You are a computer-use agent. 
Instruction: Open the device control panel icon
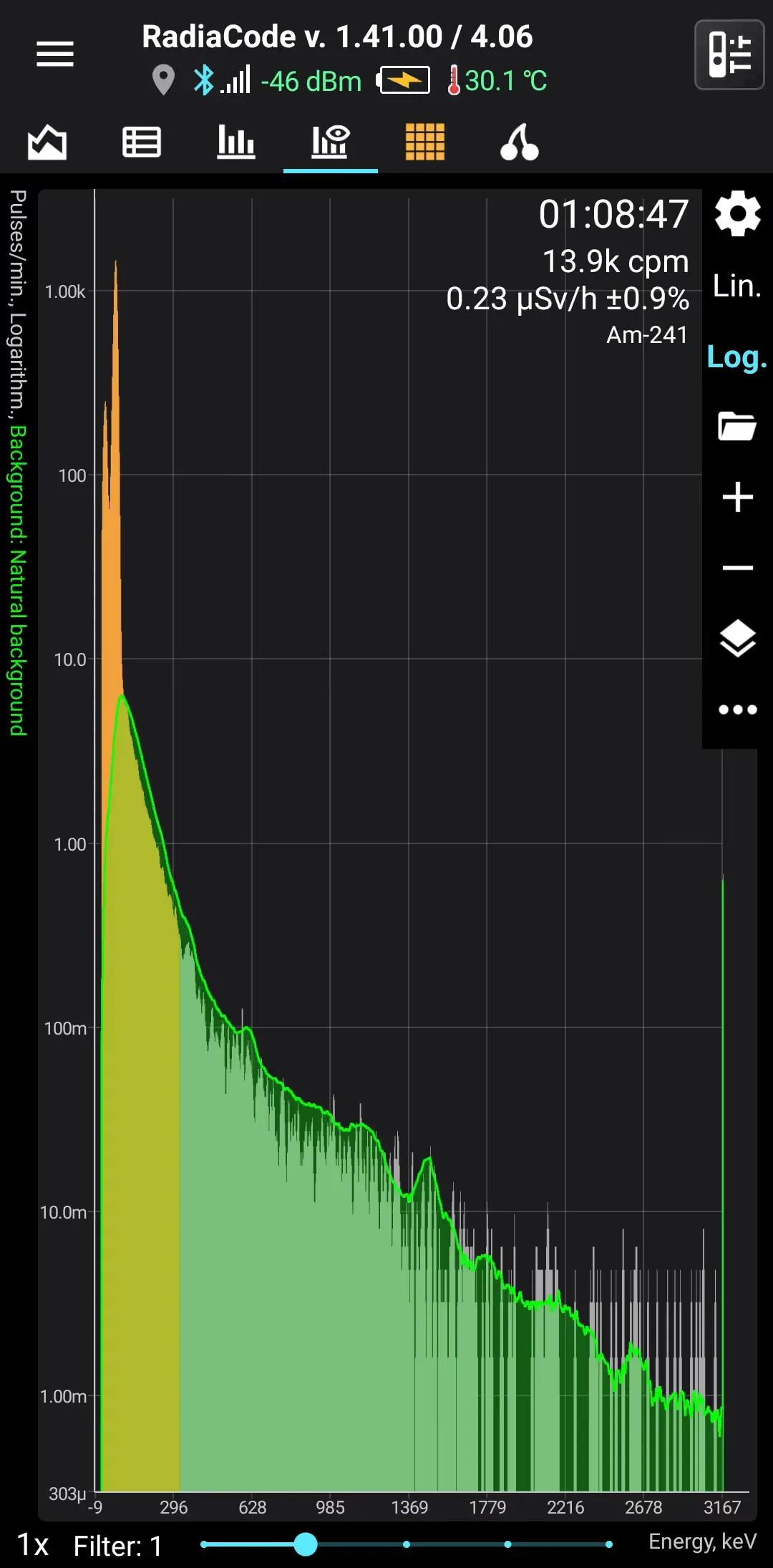729,54
